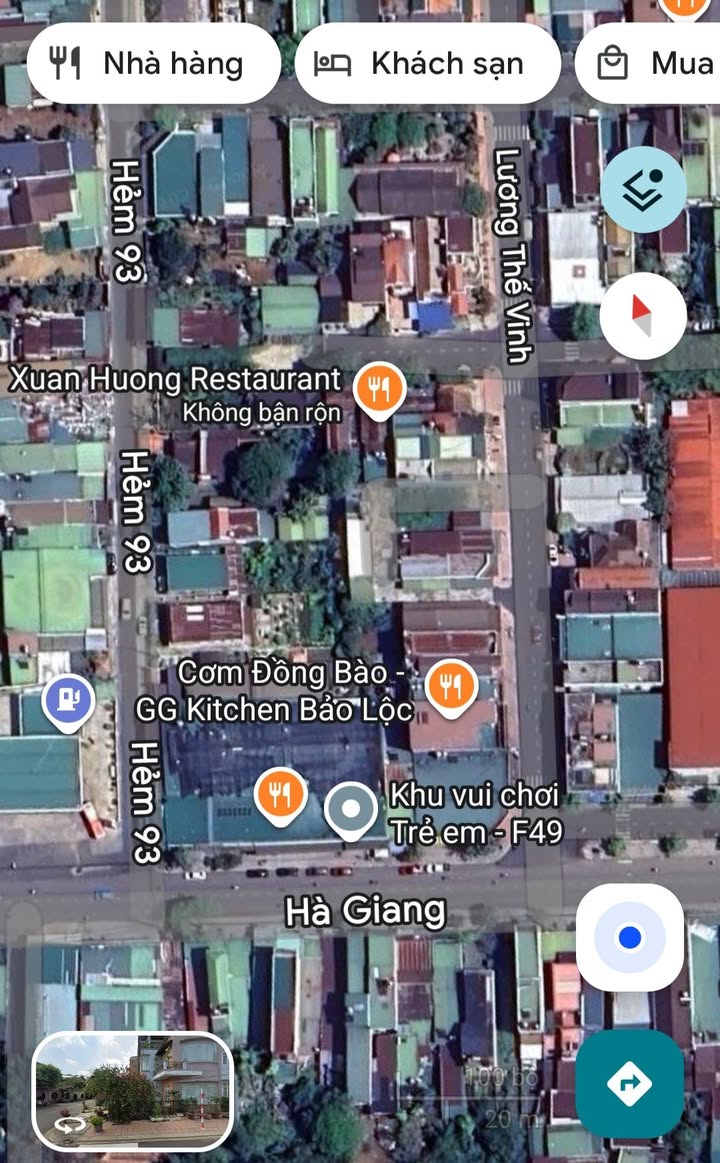The height and width of the screenshot is (1163, 720).
Task: Open directions with the turn arrow button
Action: (x=630, y=1084)
